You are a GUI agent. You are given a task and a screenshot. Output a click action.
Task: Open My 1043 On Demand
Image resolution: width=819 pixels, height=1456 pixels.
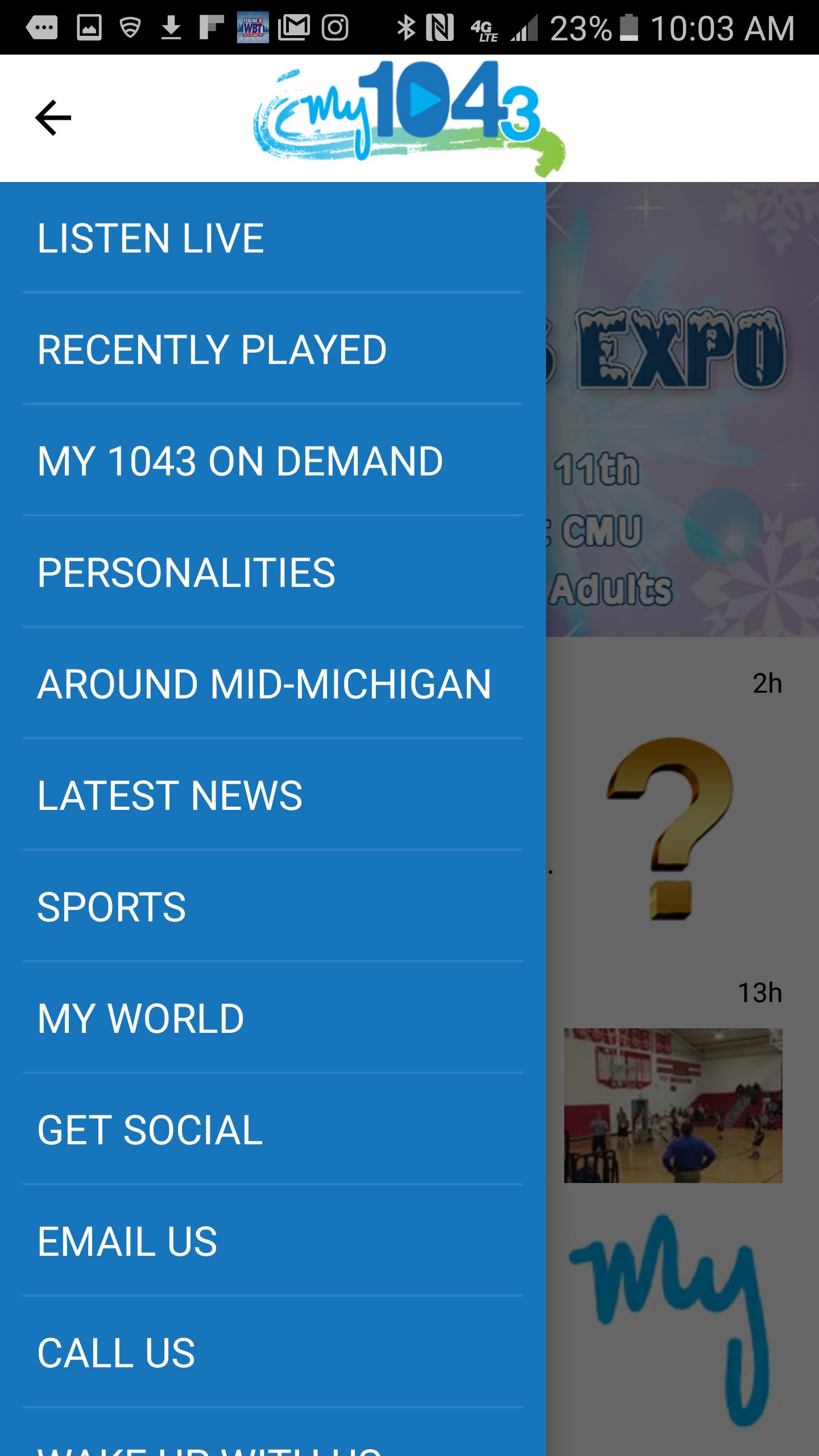coord(239,461)
